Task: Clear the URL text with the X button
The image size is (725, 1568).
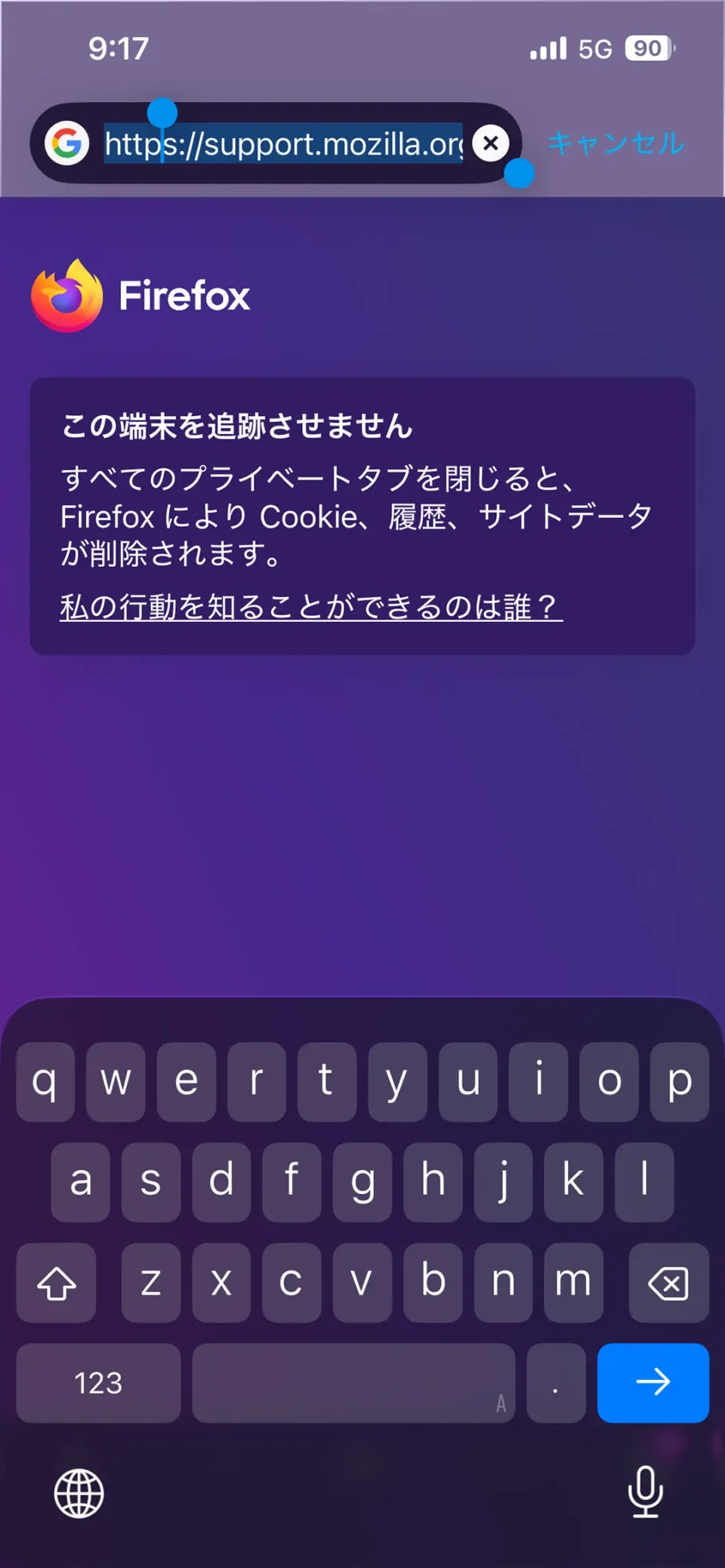Action: (491, 143)
